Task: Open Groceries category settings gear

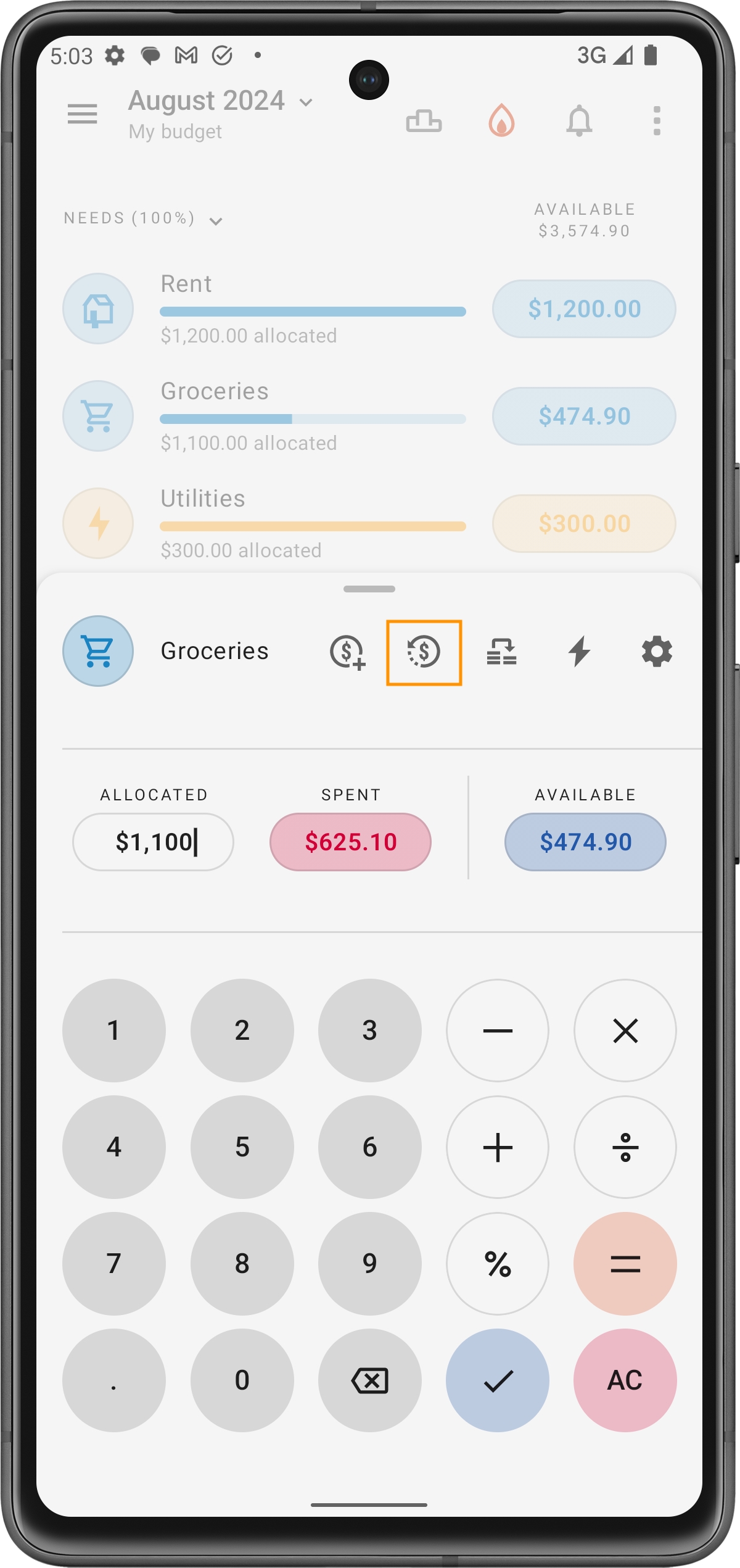Action: click(x=657, y=652)
